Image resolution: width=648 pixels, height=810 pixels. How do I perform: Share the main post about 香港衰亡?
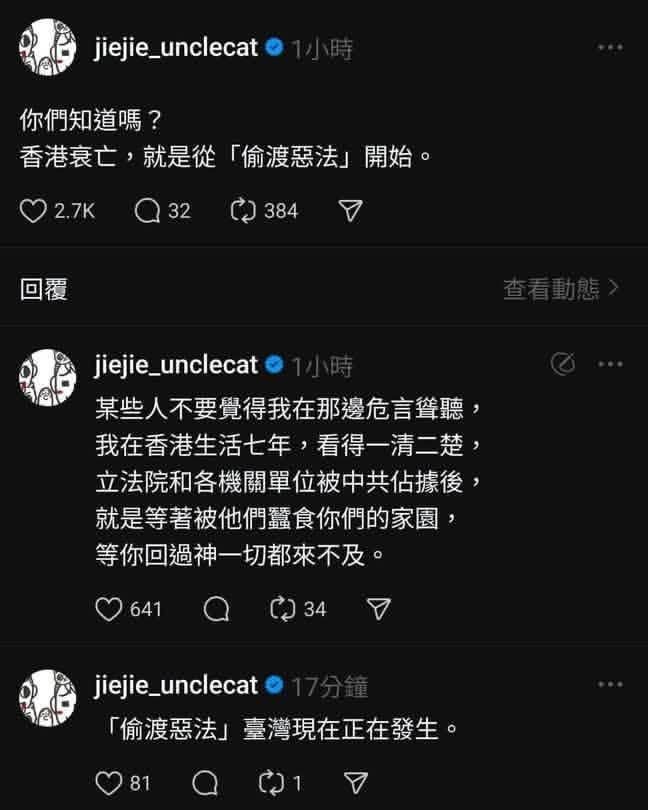click(x=350, y=210)
